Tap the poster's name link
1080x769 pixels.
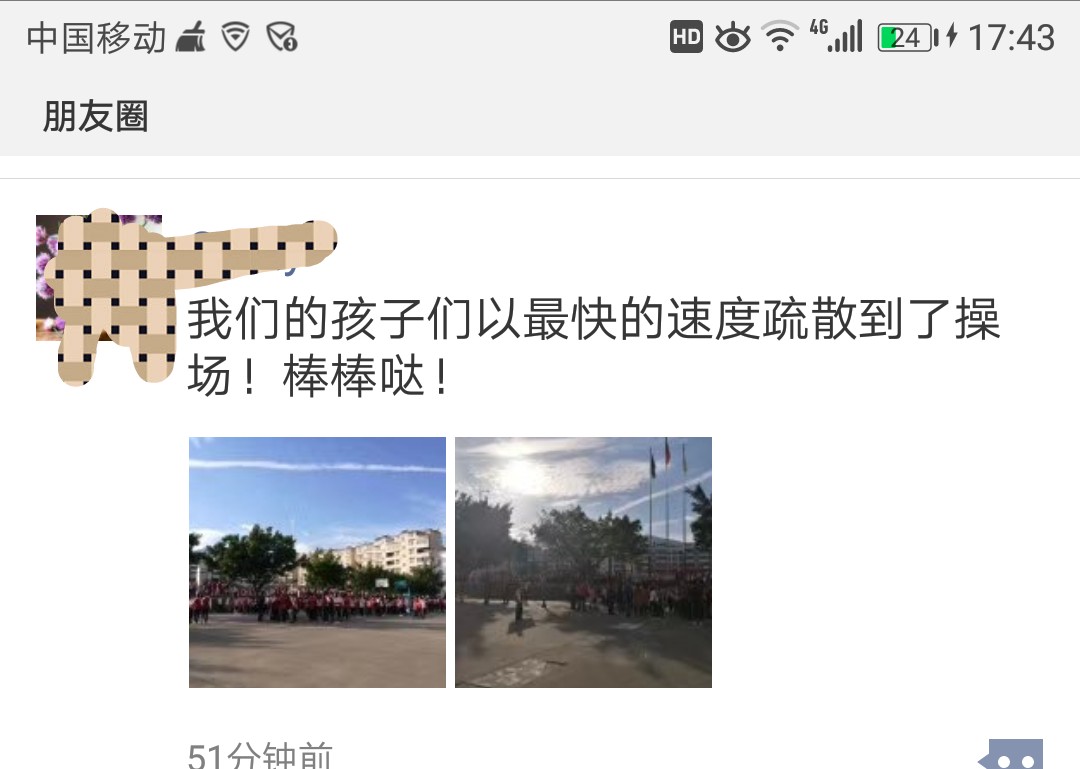tap(250, 252)
